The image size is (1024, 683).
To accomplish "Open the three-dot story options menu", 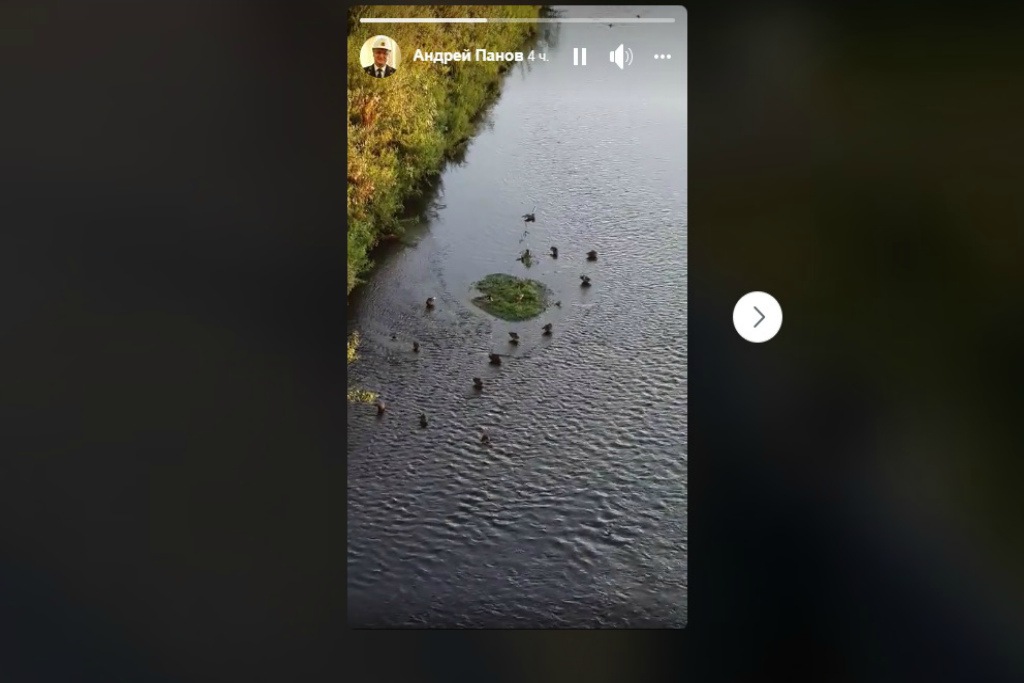I will point(662,57).
